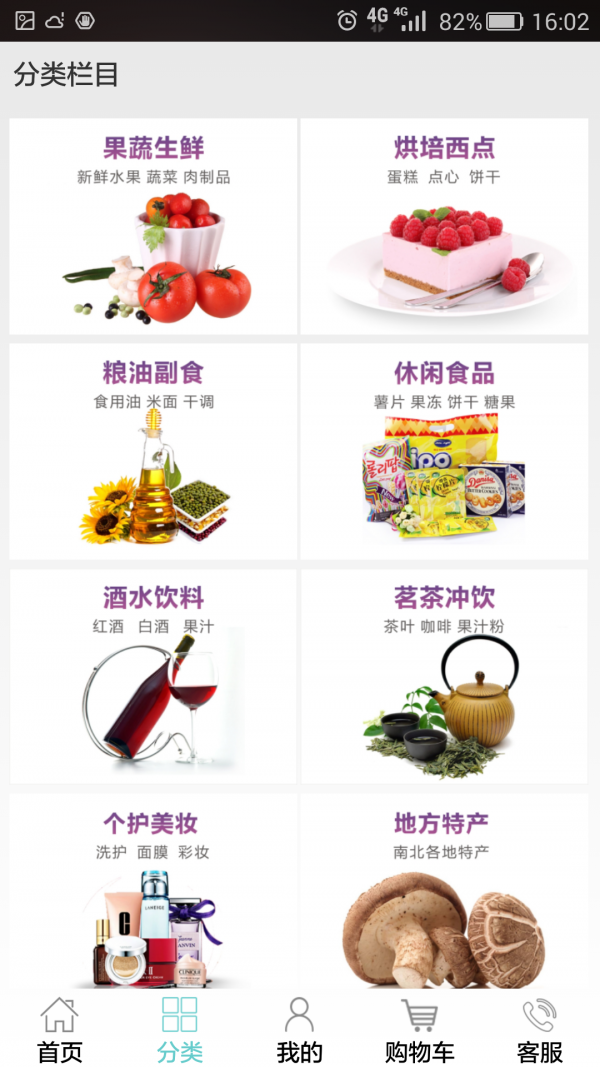
Task: Open the 果蔬生鲜 category card
Action: click(153, 227)
